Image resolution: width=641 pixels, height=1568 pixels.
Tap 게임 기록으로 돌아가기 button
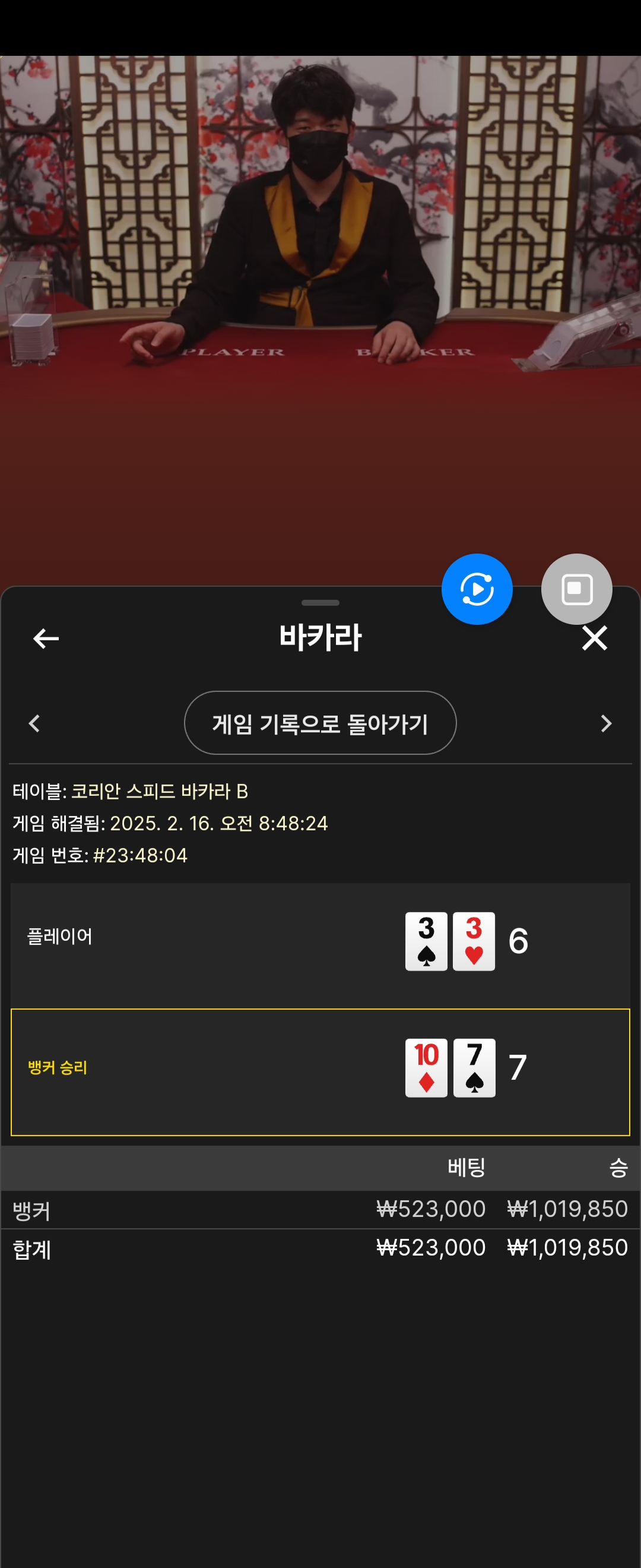(320, 723)
